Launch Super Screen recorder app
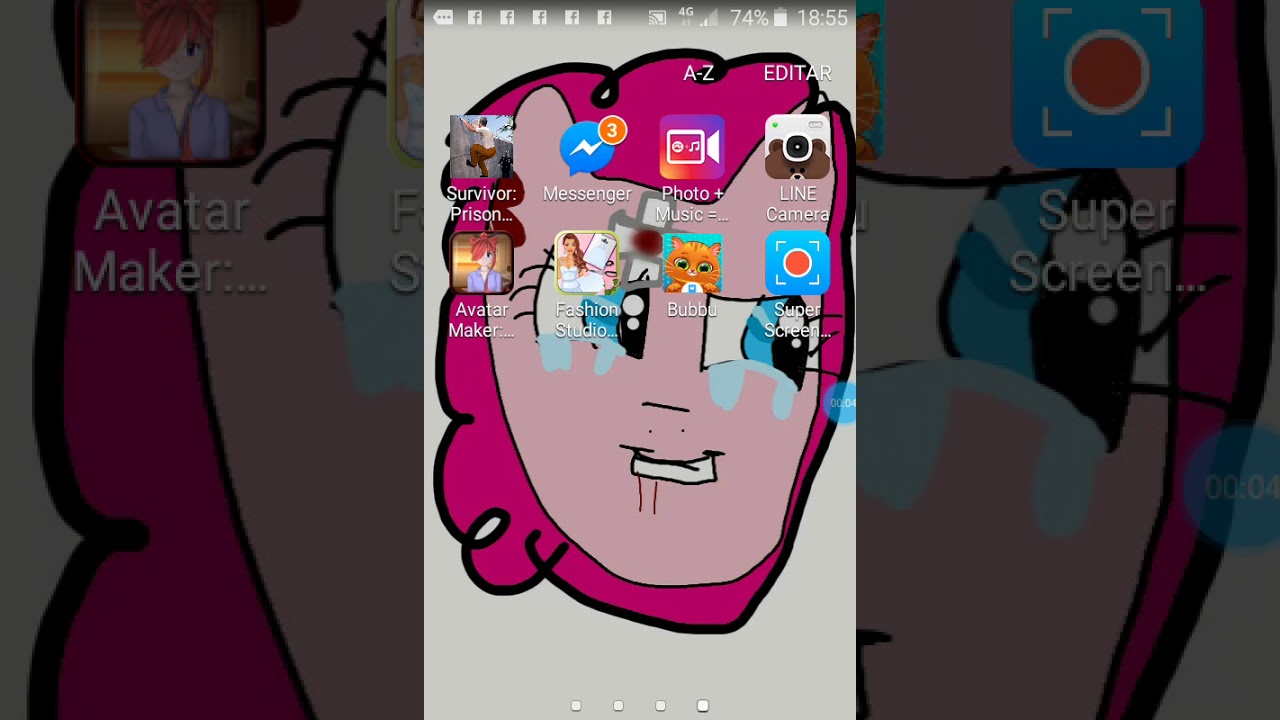The width and height of the screenshot is (1280, 720). [x=797, y=264]
